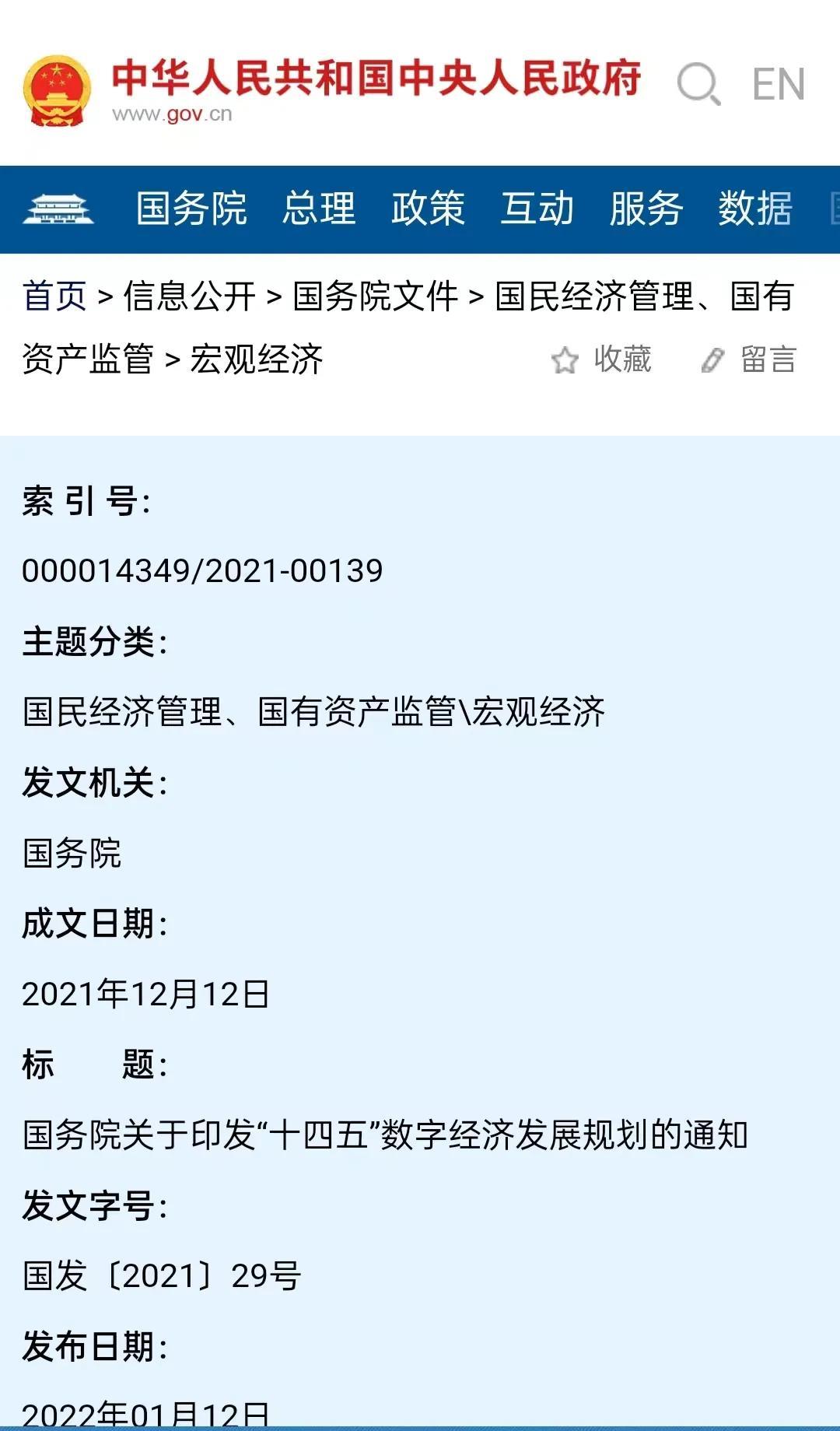Screen dimensions: 840x1431
Task: Select the 政策 navigation item
Action: 428,209
